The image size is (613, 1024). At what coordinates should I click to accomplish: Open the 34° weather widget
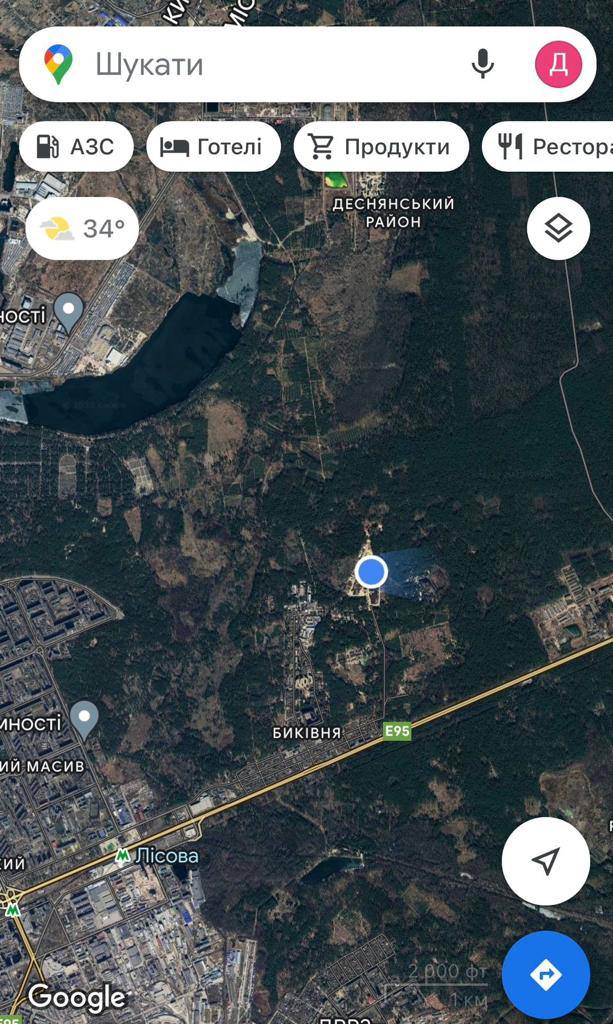82,229
